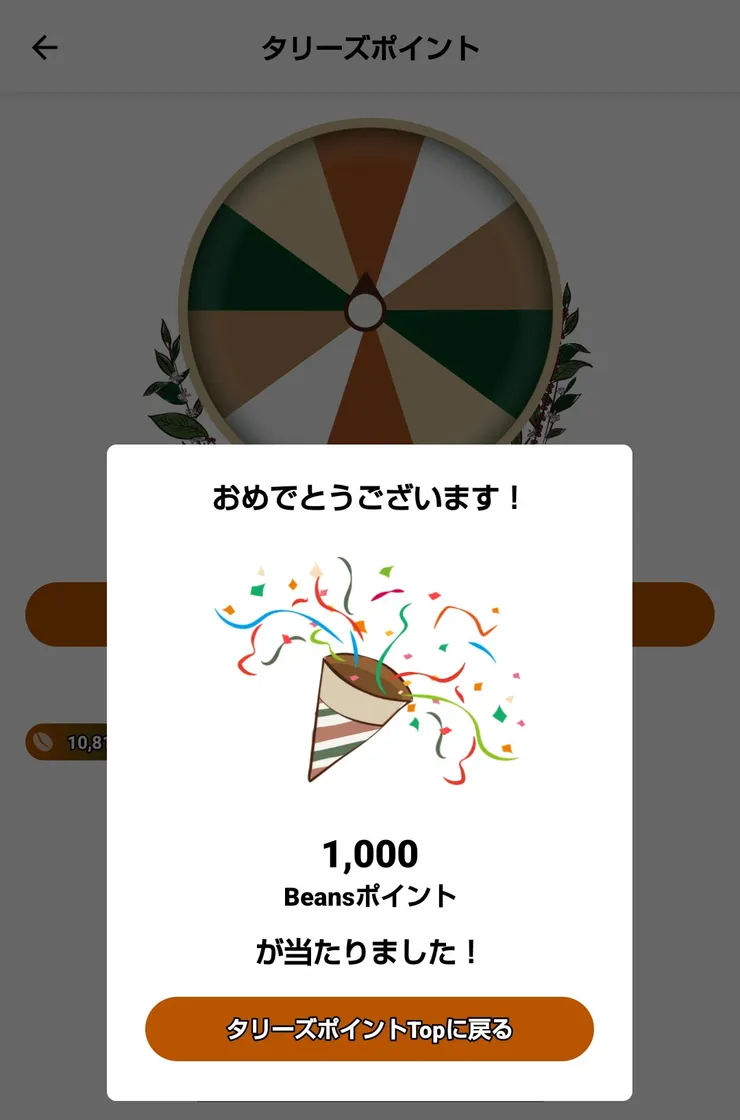Open the タリーズポイント Top screen via dialog button
This screenshot has width=740, height=1120.
point(370,1028)
